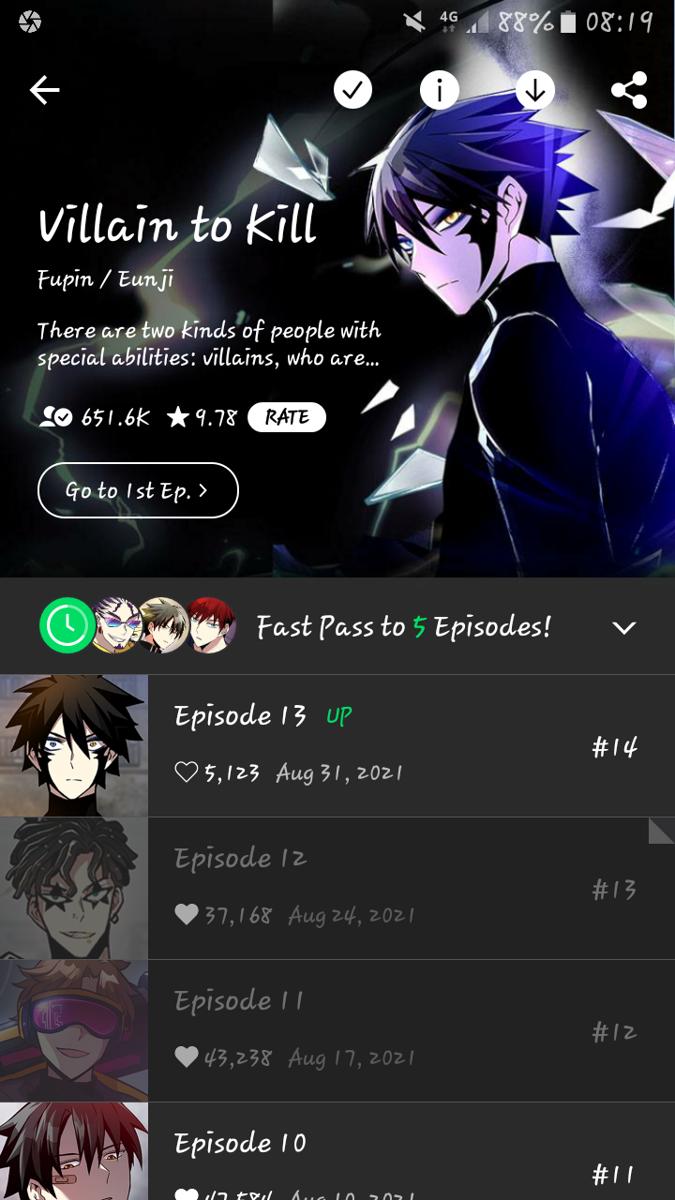
Task: Share Villain to Kill
Action: (x=628, y=91)
